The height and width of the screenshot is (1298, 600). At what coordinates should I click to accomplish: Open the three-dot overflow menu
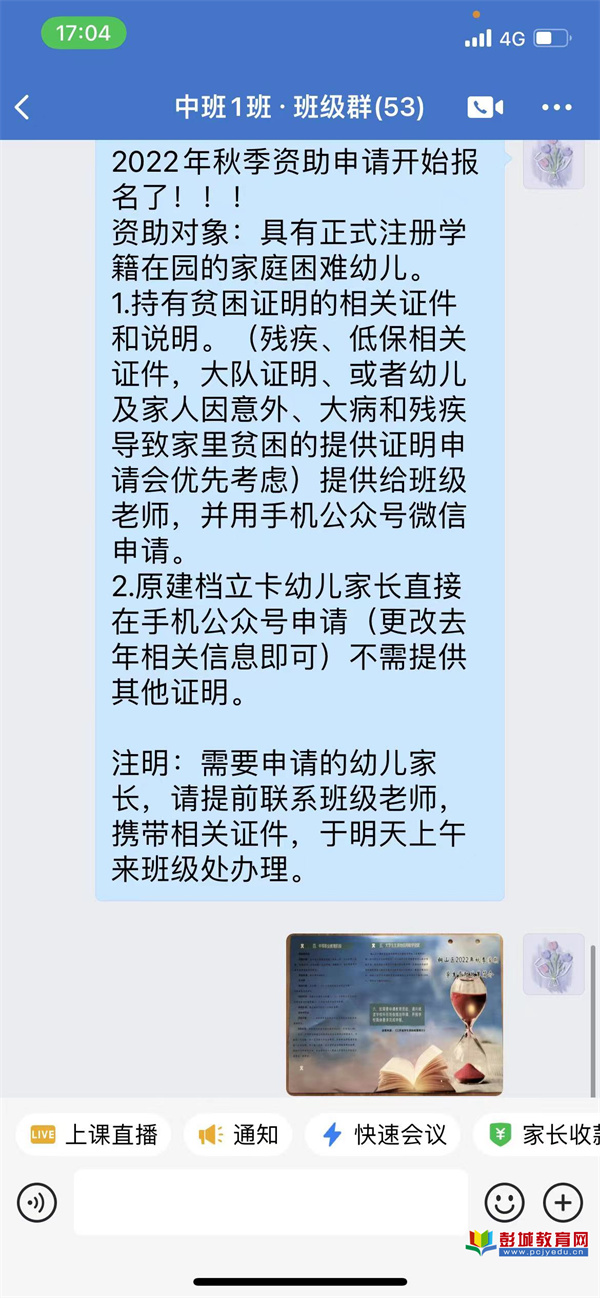coord(556,107)
